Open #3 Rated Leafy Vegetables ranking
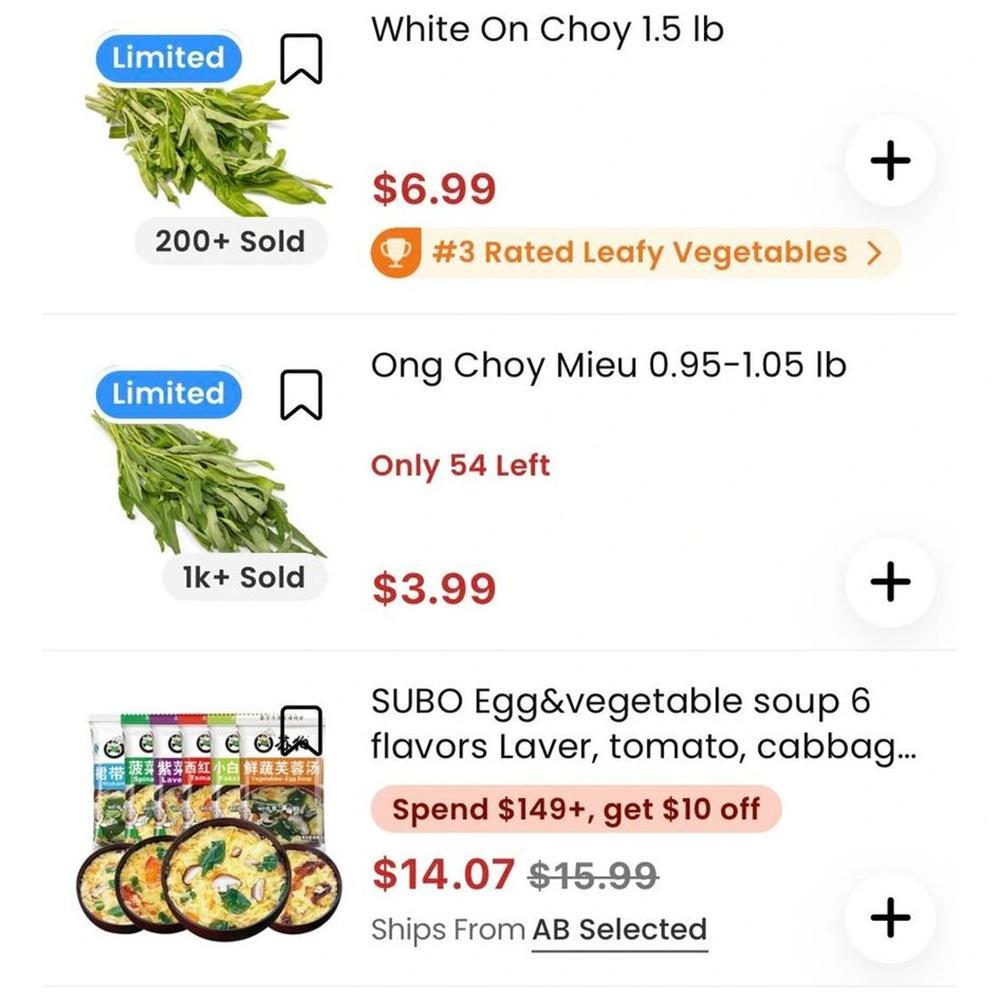Screen dimensions: 1000x1000 click(636, 253)
